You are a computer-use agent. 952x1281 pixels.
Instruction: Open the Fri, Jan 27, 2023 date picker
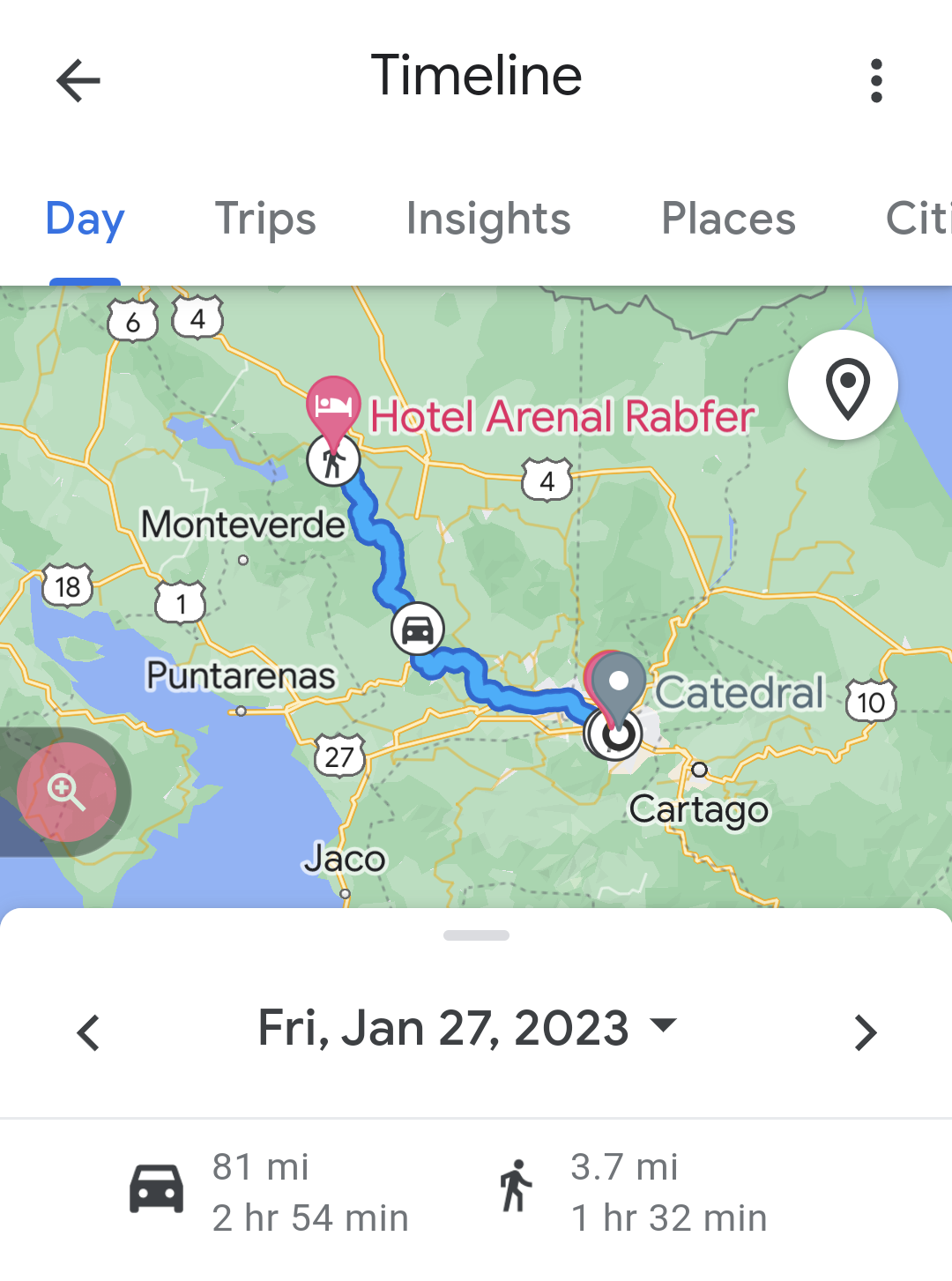[465, 1028]
